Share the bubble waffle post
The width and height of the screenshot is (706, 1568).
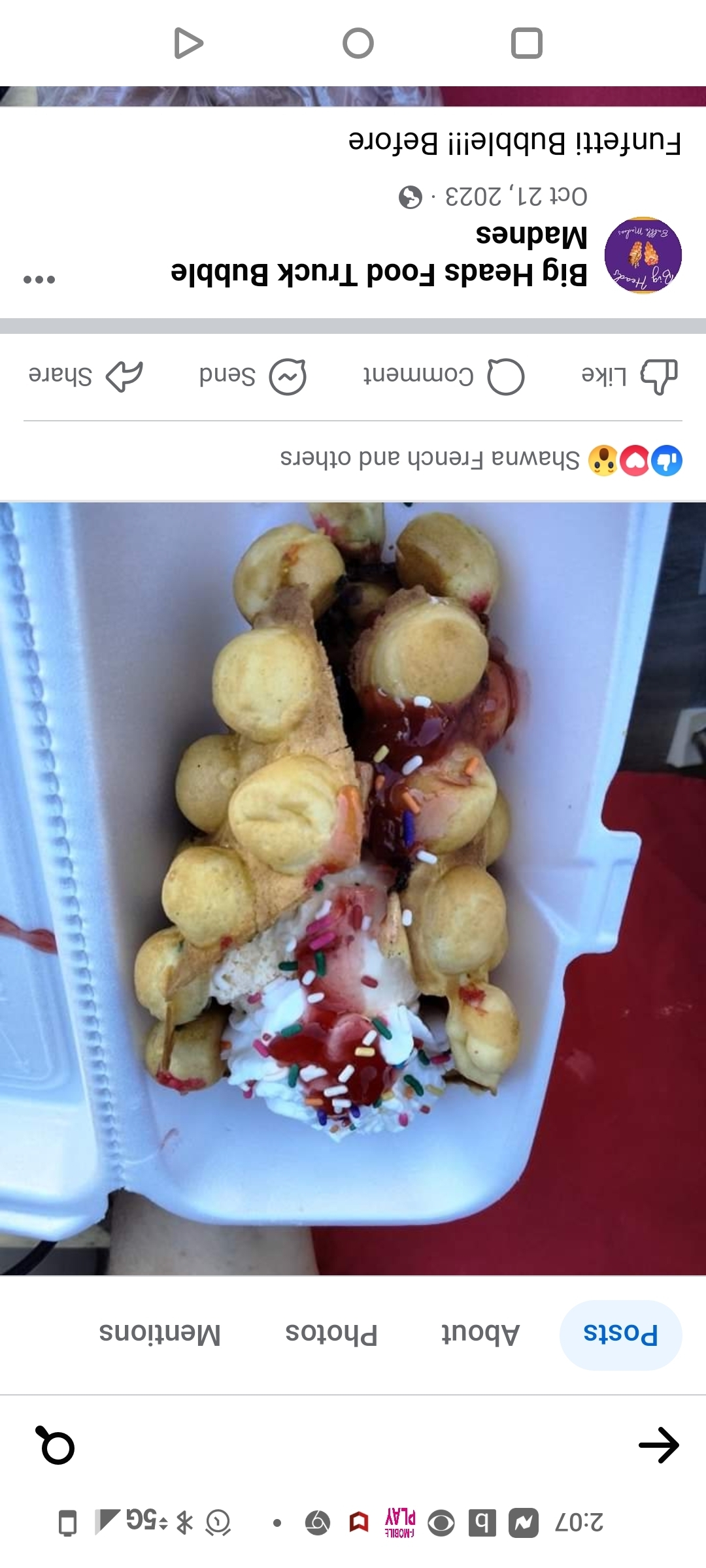[x=86, y=376]
